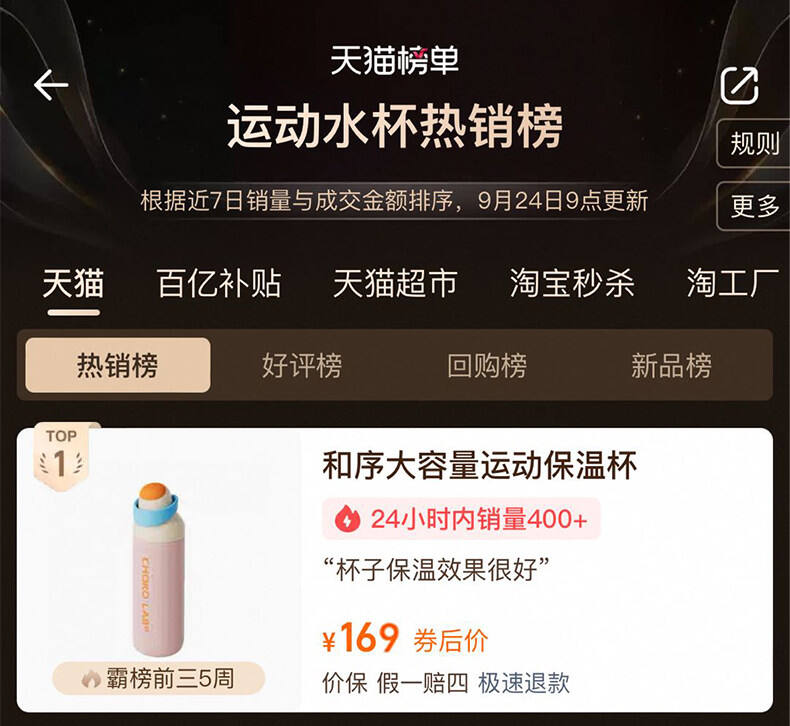The image size is (790, 726).
Task: Switch to the 天猫超市 tab
Action: [395, 284]
